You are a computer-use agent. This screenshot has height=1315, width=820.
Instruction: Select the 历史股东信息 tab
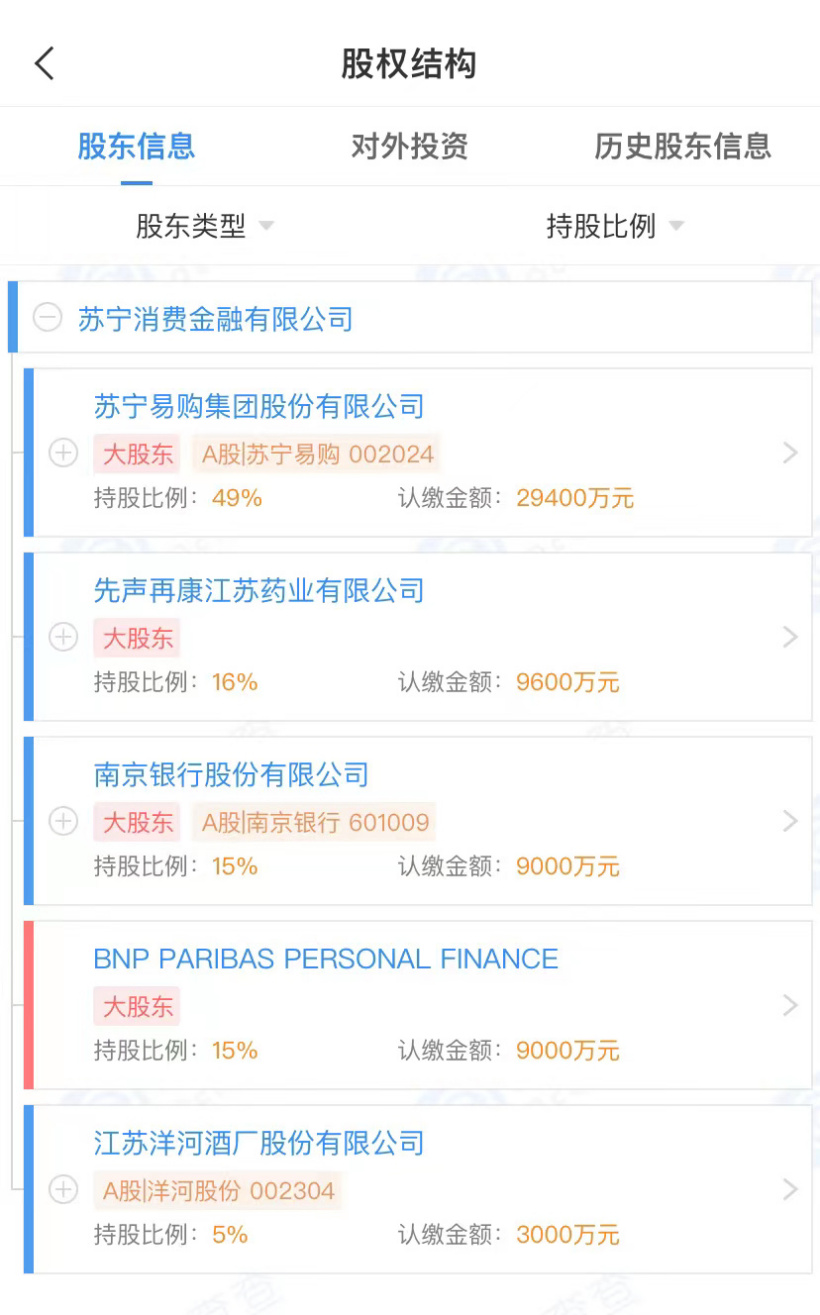tap(683, 146)
